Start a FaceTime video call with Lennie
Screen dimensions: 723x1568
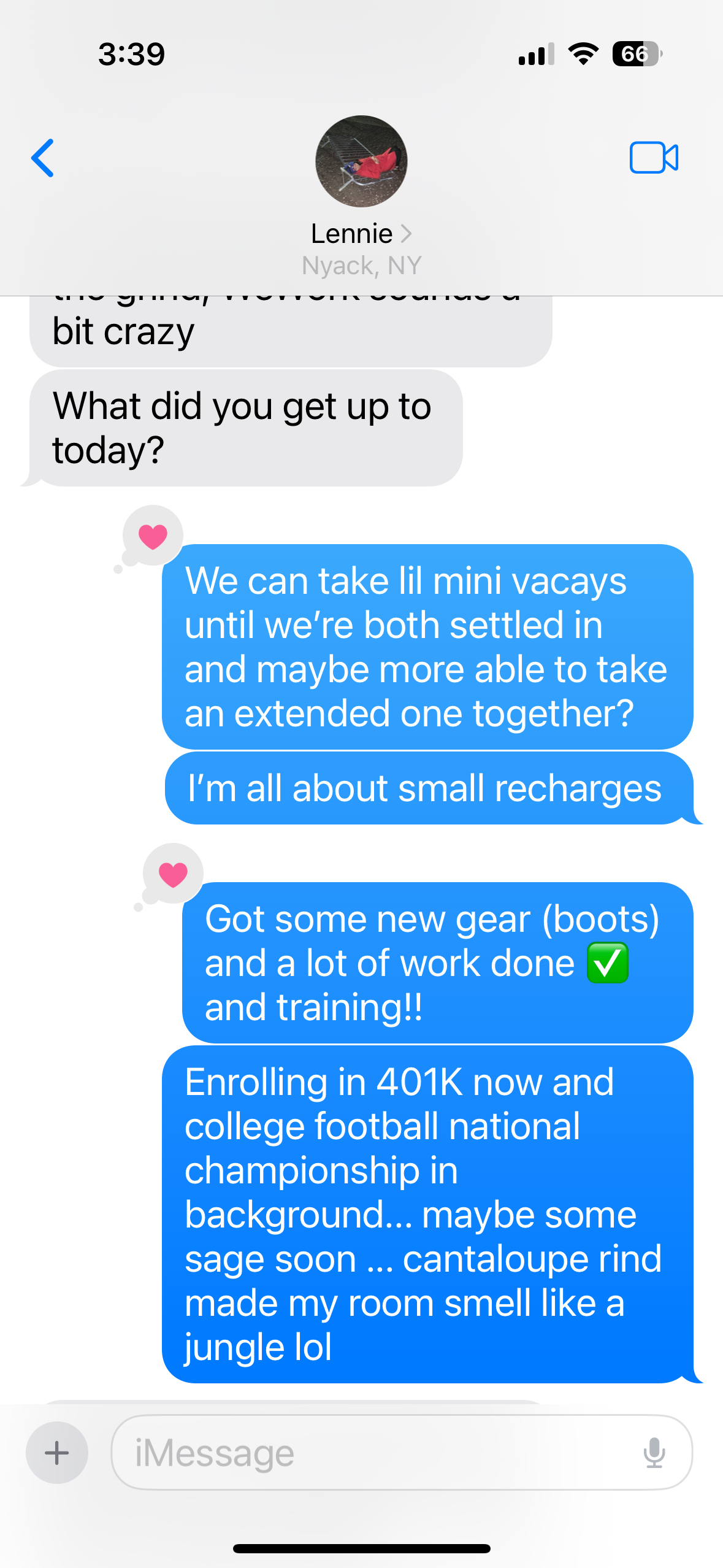[x=653, y=158]
